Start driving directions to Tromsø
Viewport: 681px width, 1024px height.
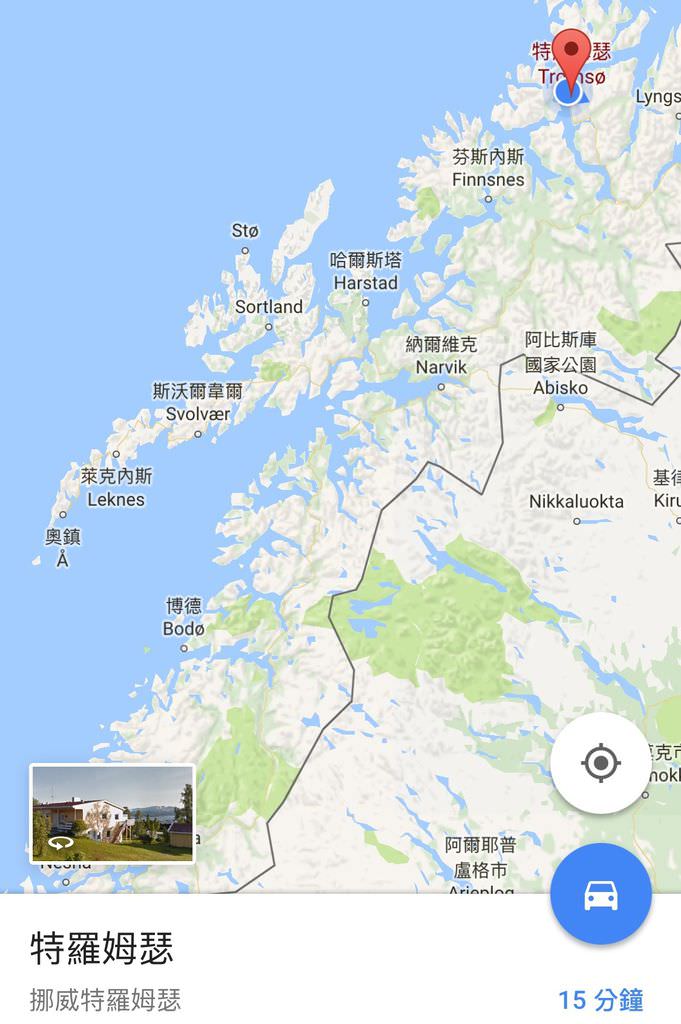(600, 894)
